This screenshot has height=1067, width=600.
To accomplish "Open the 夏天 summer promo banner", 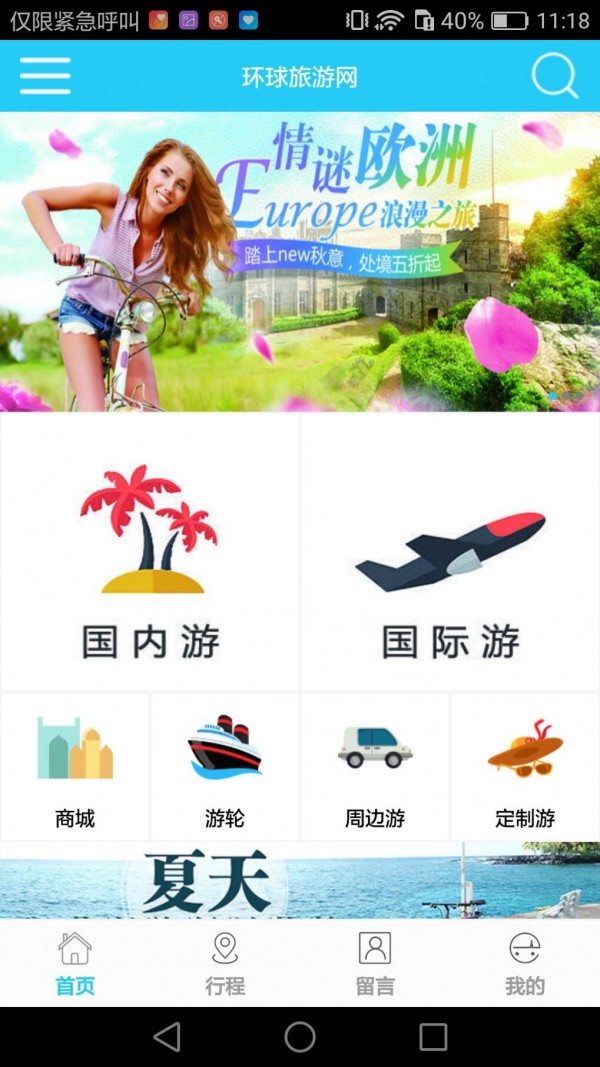I will [x=300, y=882].
